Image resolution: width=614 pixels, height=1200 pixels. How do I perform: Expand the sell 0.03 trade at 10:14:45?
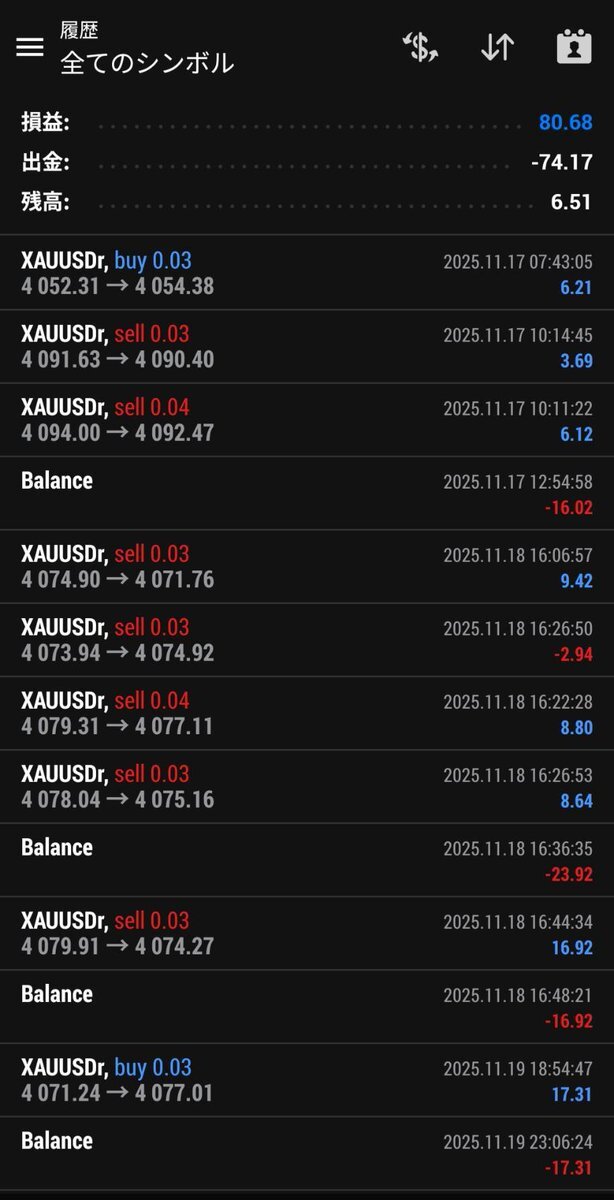pos(307,346)
